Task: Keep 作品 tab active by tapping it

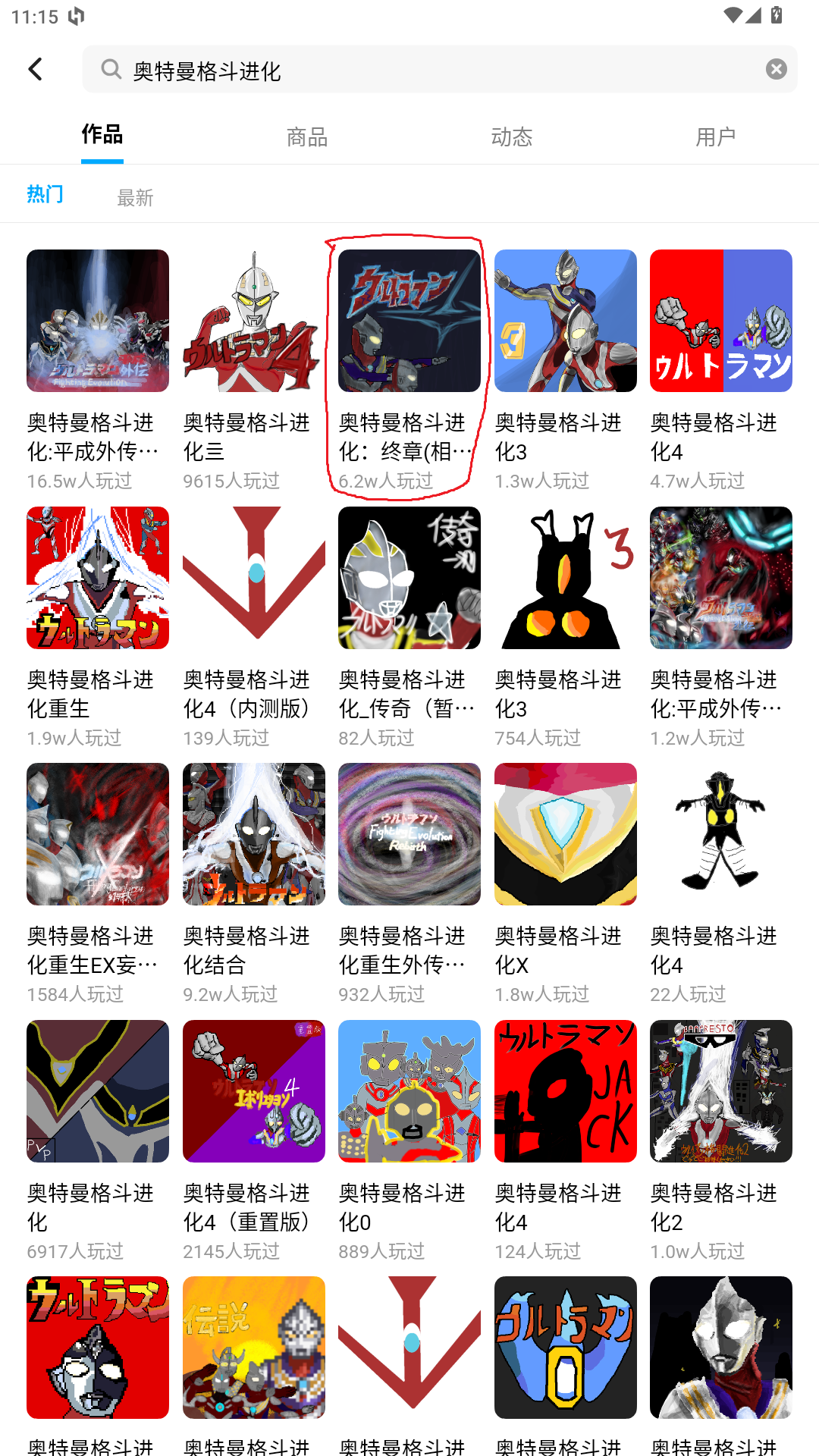Action: click(102, 135)
